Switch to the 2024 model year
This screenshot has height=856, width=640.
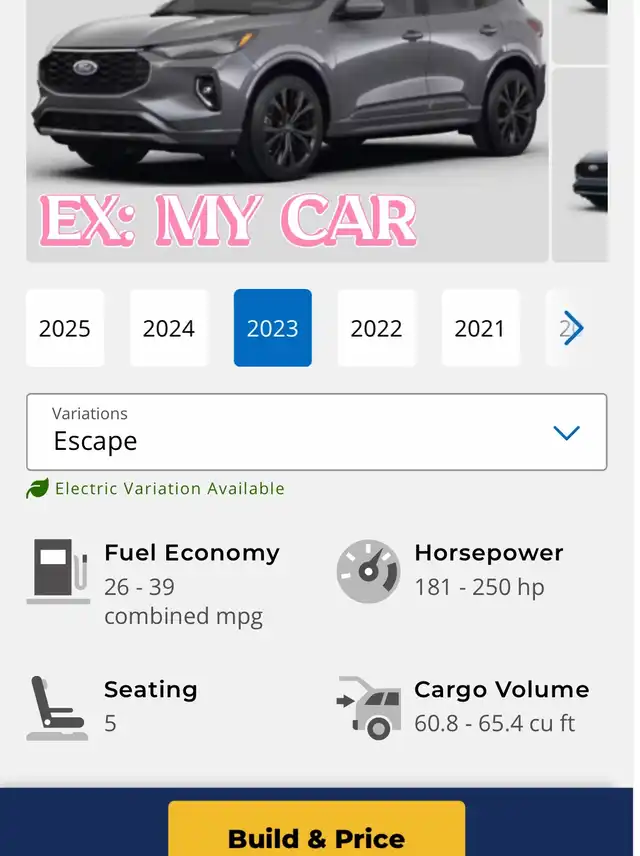pyautogui.click(x=169, y=328)
